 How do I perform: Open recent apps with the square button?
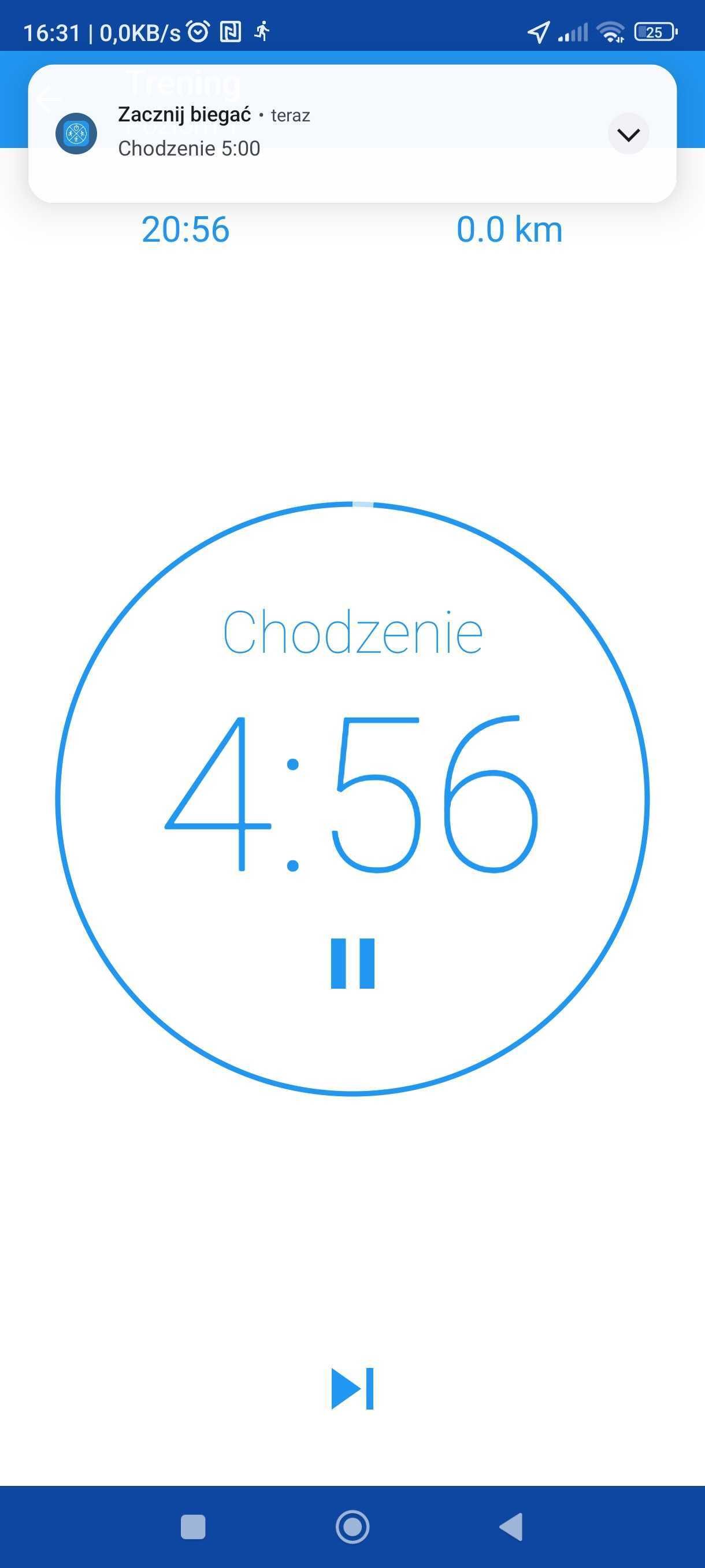(193, 1526)
